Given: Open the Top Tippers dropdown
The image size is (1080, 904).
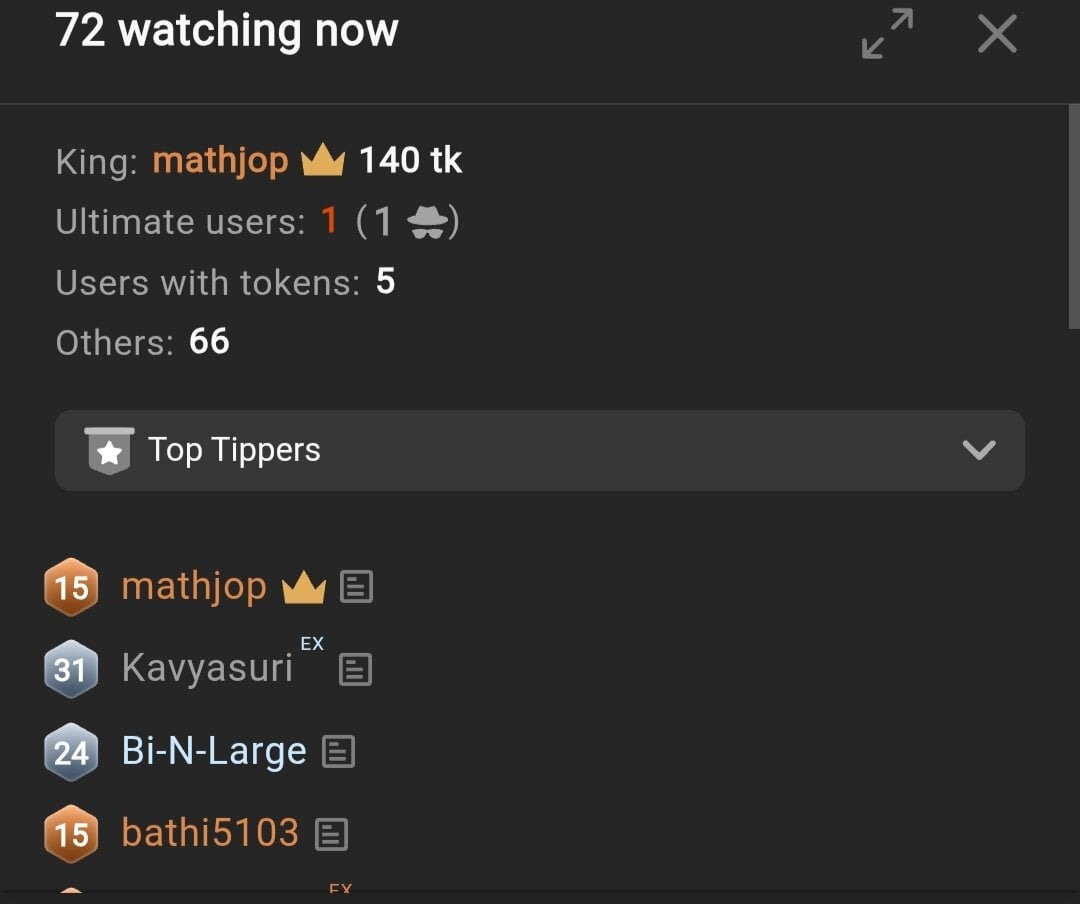Looking at the screenshot, I should pyautogui.click(x=540, y=450).
